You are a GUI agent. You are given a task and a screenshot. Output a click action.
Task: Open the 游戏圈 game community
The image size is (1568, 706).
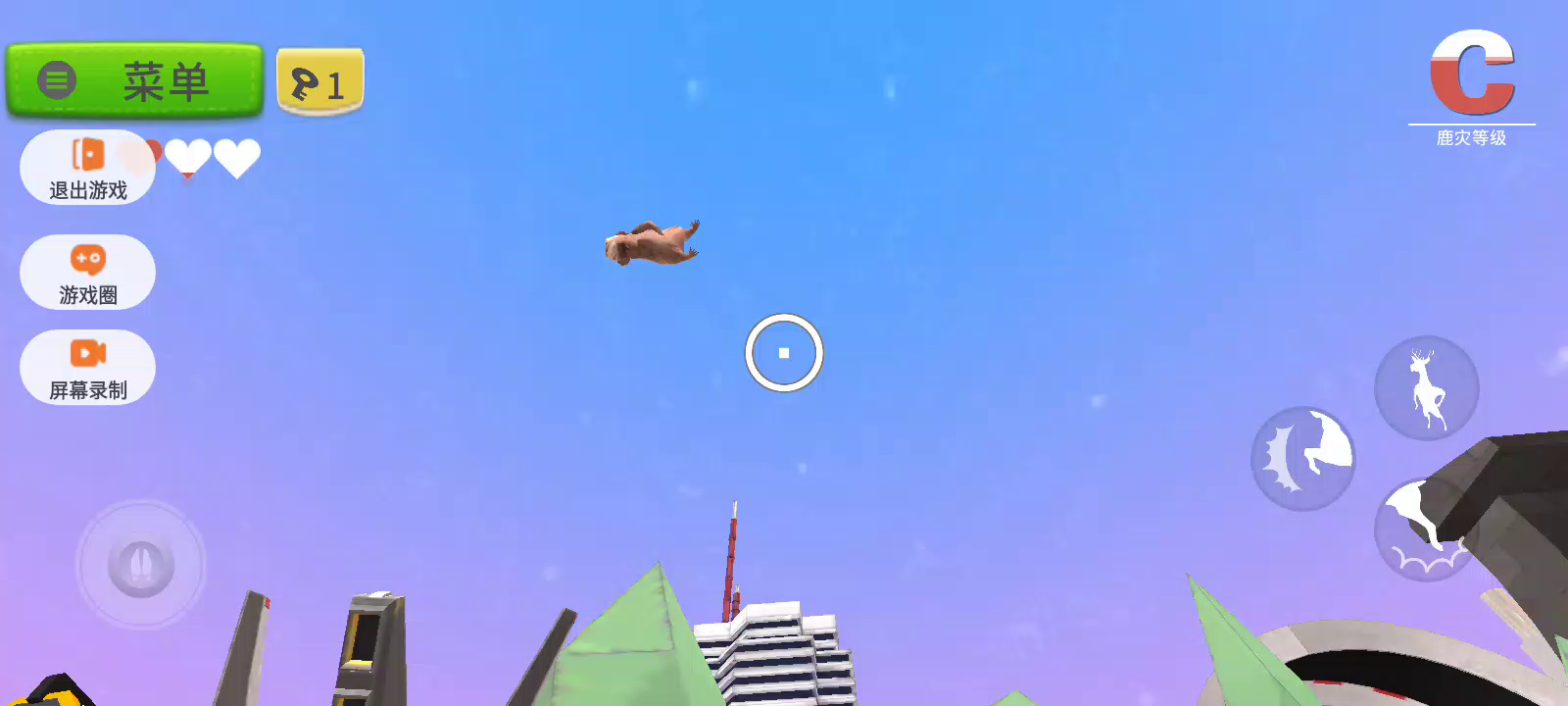[87, 273]
